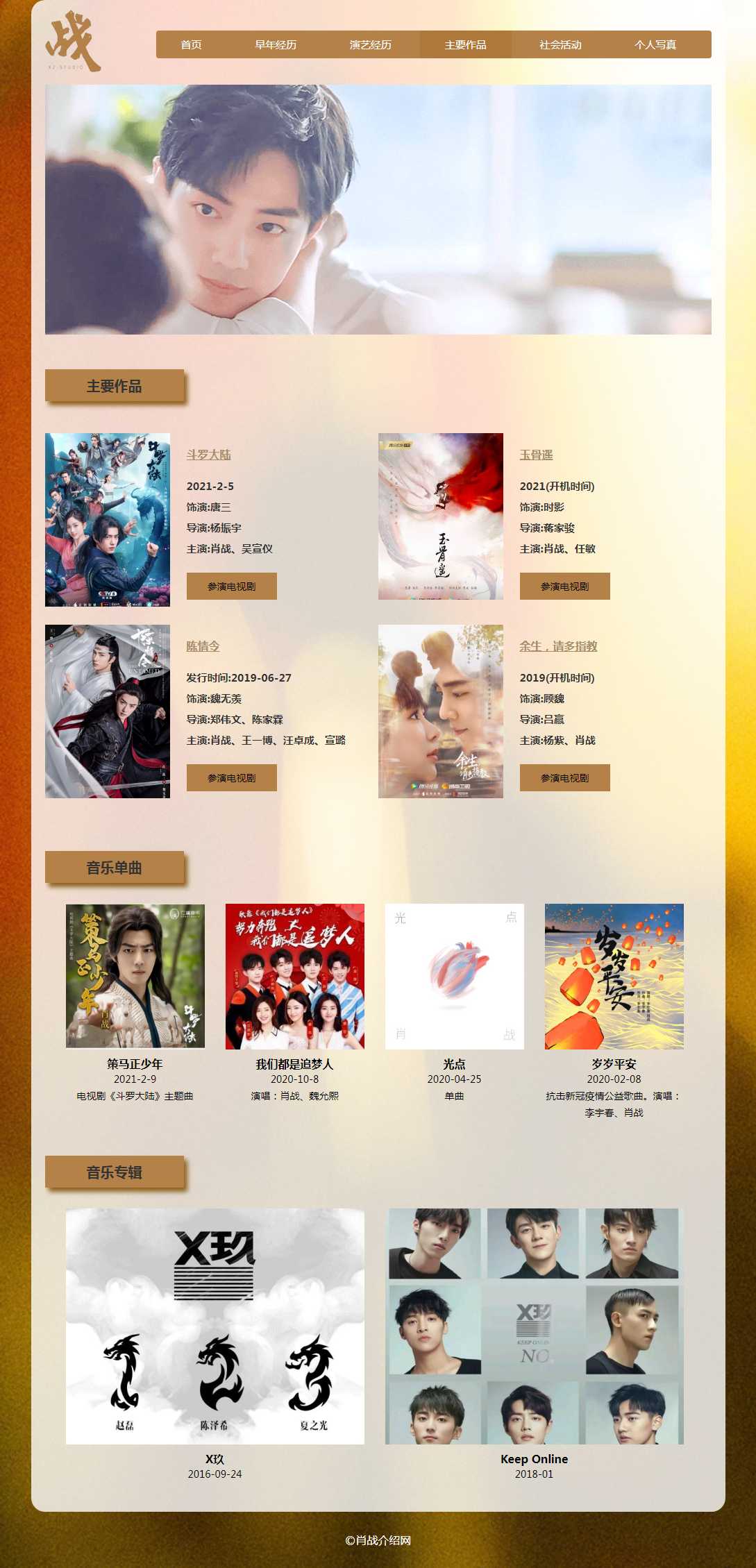Select the 主要作品 nav item
Viewport: 756px width, 1568px height.
coord(465,44)
